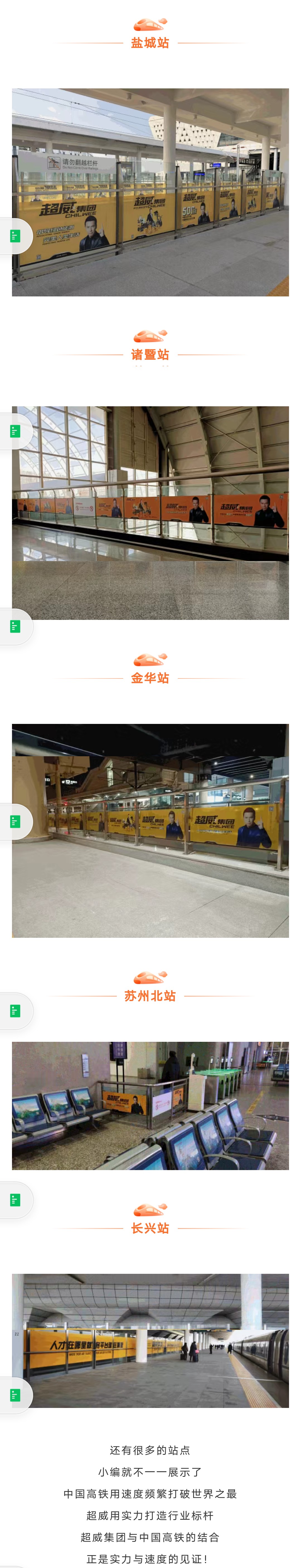Tap the green document icon beside 盐城站 photo
Image resolution: width=301 pixels, height=1568 pixels.
(x=14, y=236)
